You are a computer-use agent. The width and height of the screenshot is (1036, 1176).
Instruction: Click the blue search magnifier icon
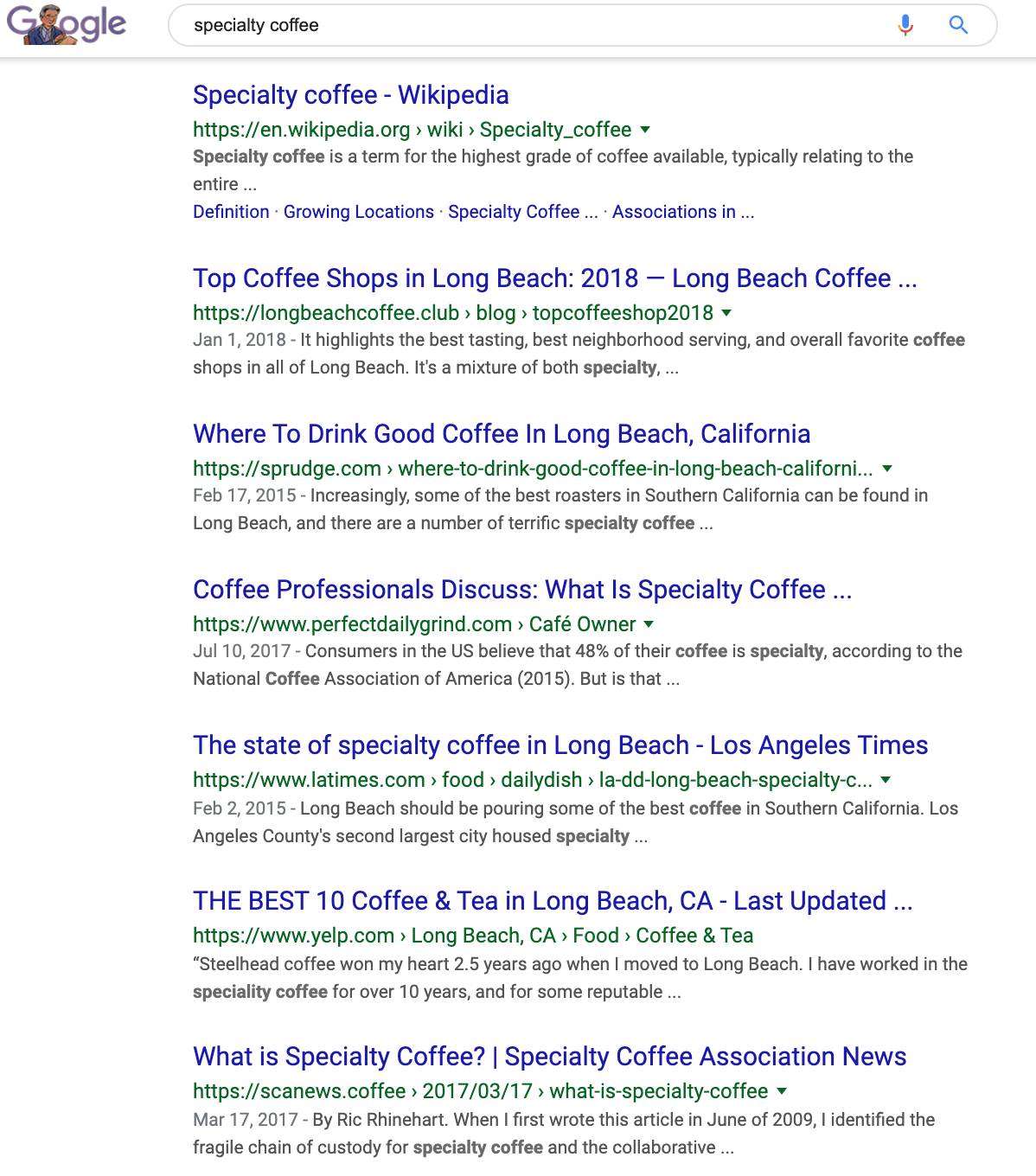coord(958,25)
